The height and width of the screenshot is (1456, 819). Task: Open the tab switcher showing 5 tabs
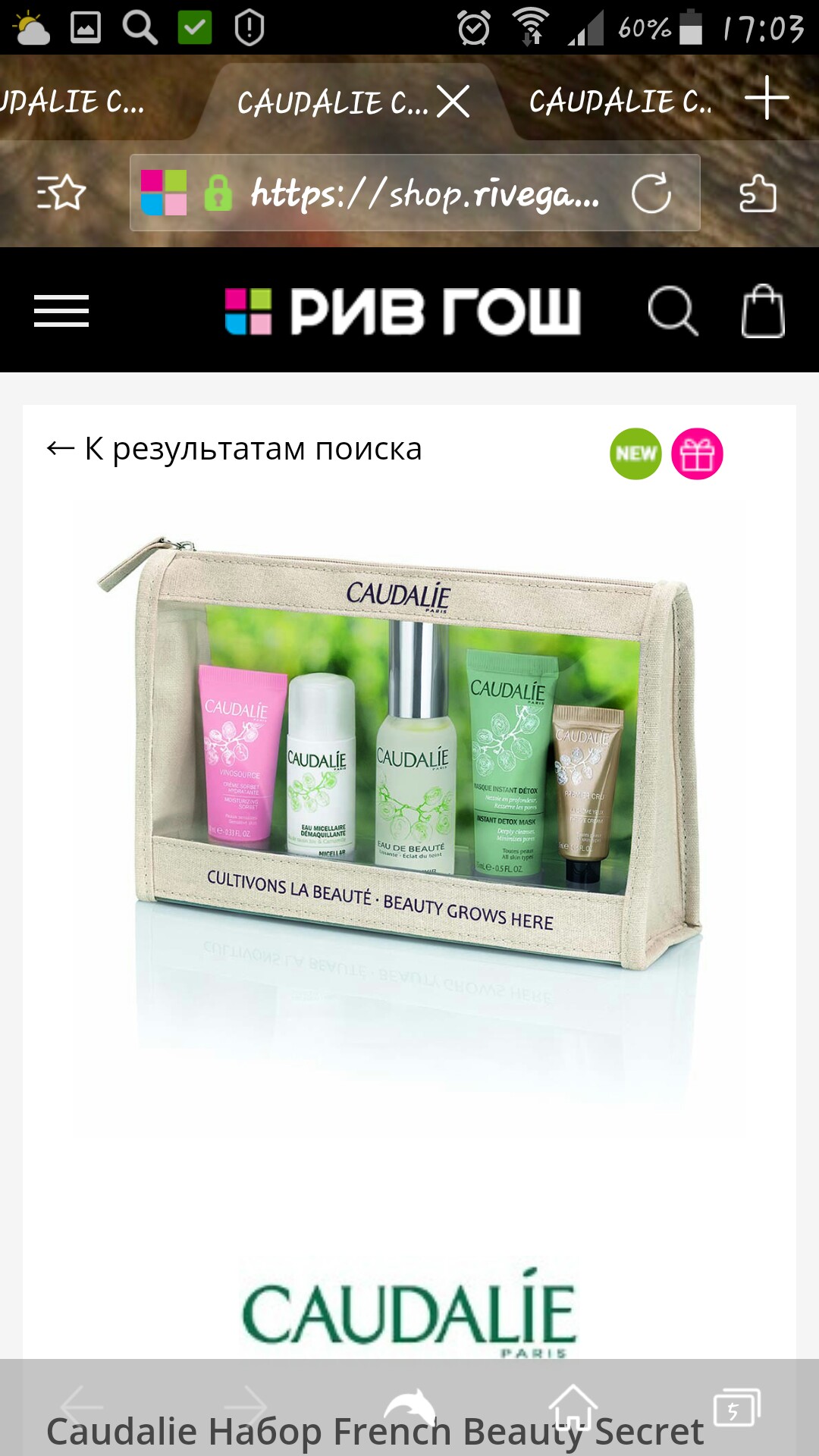point(736,1407)
